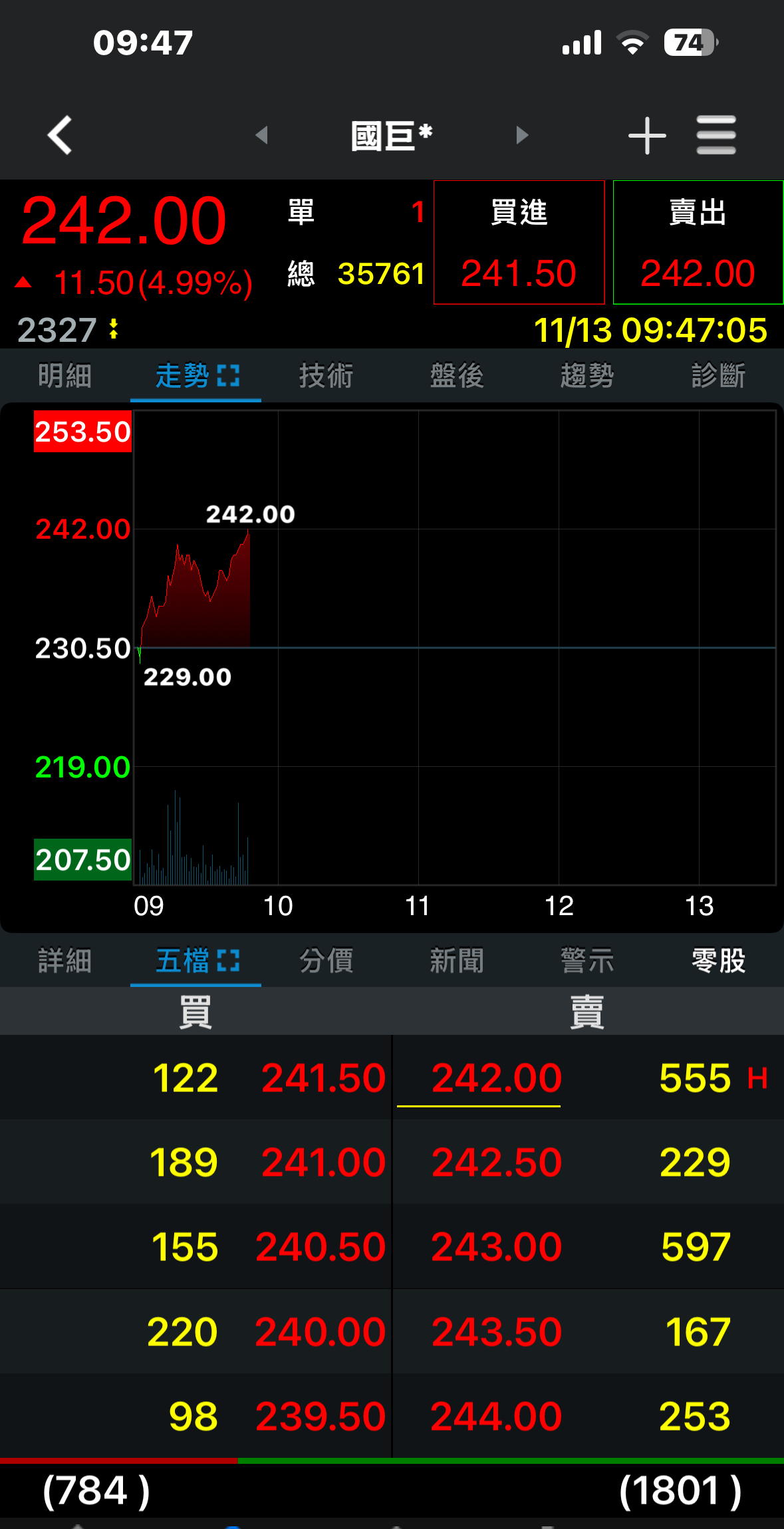Select the 走勢 chart tab
Viewport: 784px width, 1529px height.
pos(196,376)
